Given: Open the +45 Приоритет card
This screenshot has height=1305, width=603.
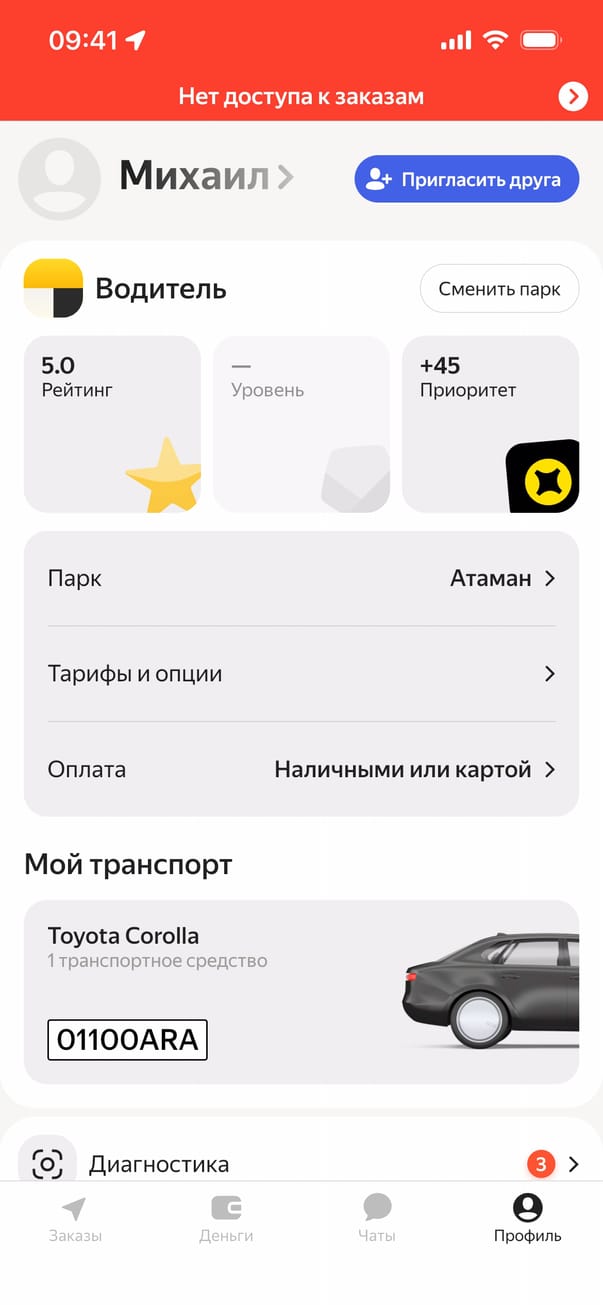Looking at the screenshot, I should point(490,424).
